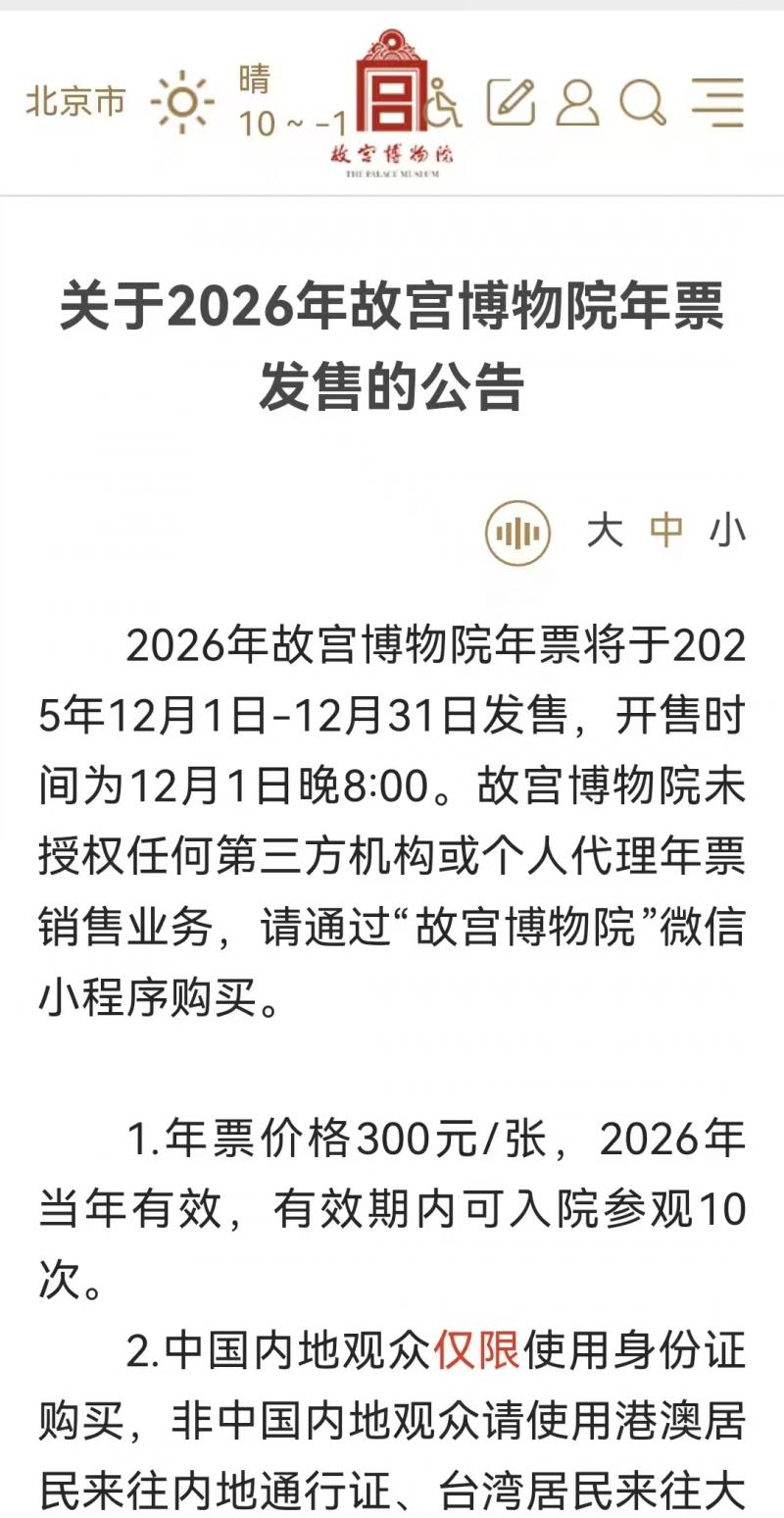Set font size to medium (中)
Viewport: 784px width, 1518px height.
(666, 531)
